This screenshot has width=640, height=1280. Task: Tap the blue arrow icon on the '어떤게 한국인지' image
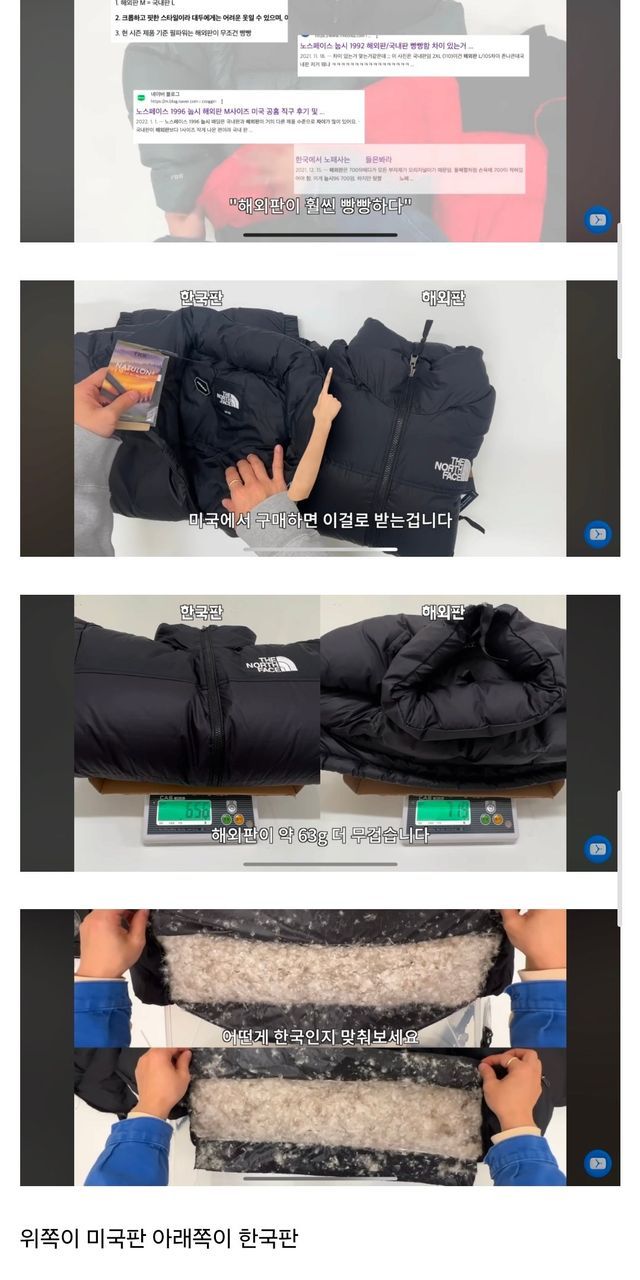click(597, 1163)
